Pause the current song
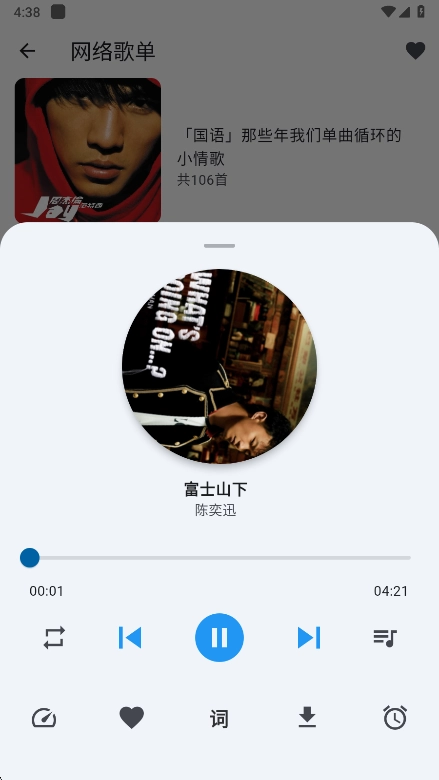 [219, 637]
